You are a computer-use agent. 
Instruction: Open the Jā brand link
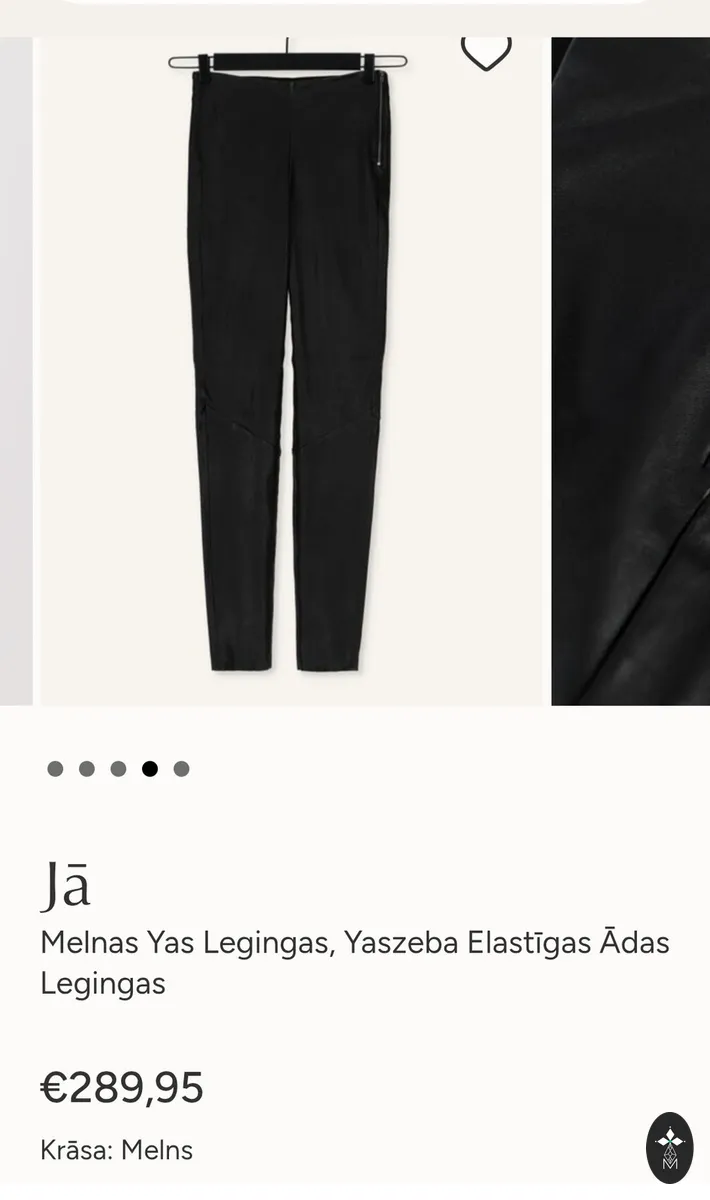click(66, 884)
